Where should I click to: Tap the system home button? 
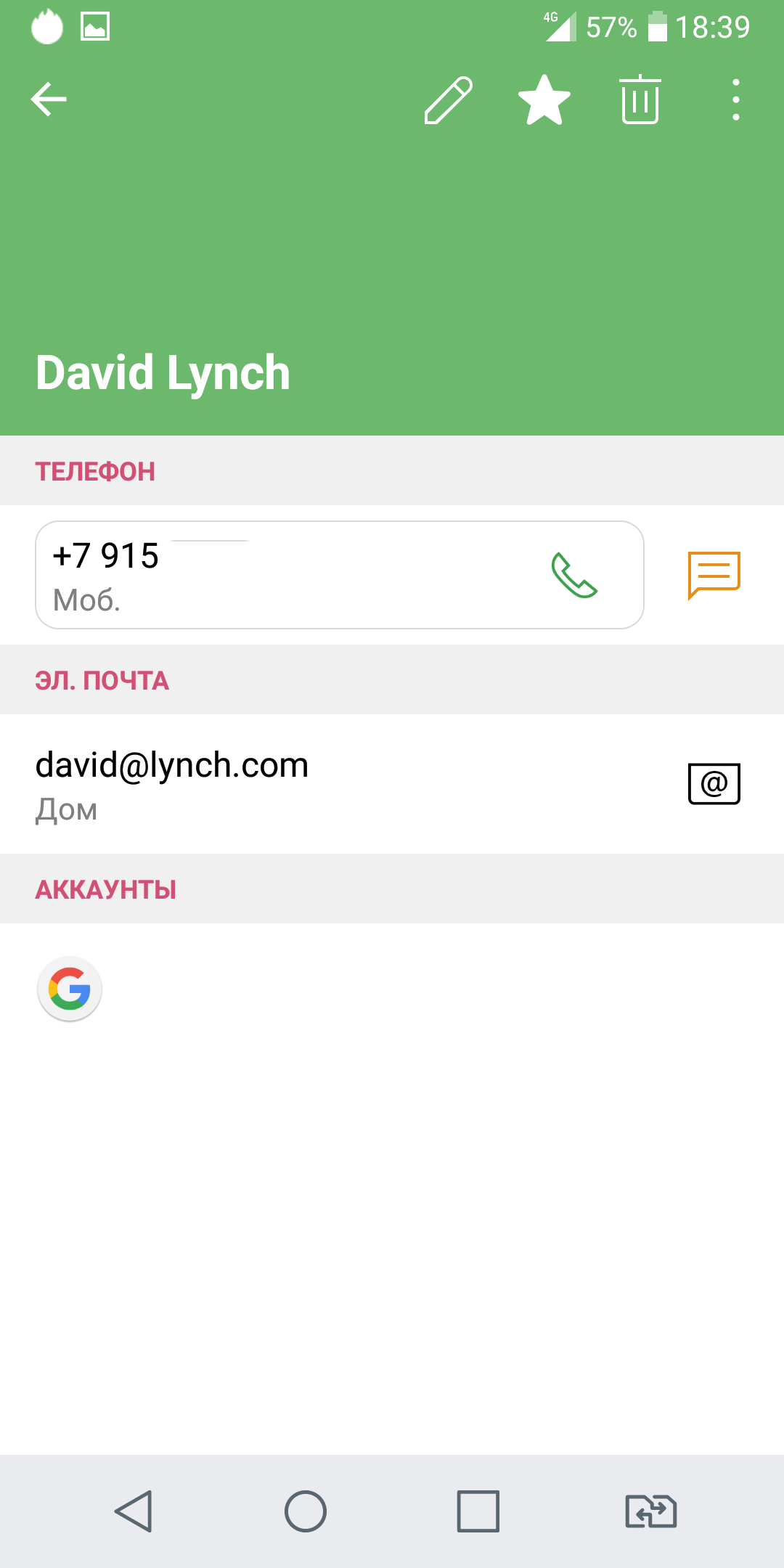click(306, 1511)
